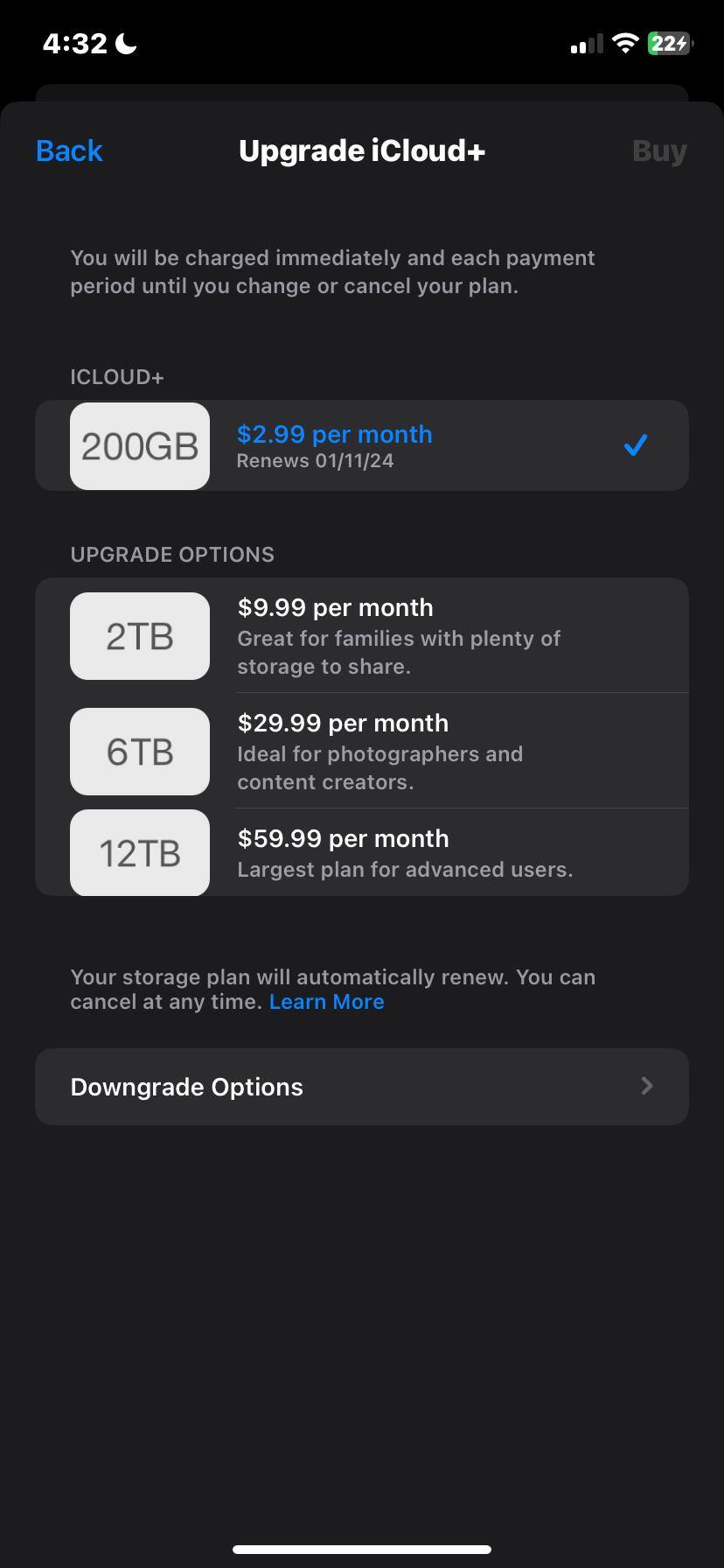Go back from Upgrade iCloud+
The image size is (724, 1568).
68,150
